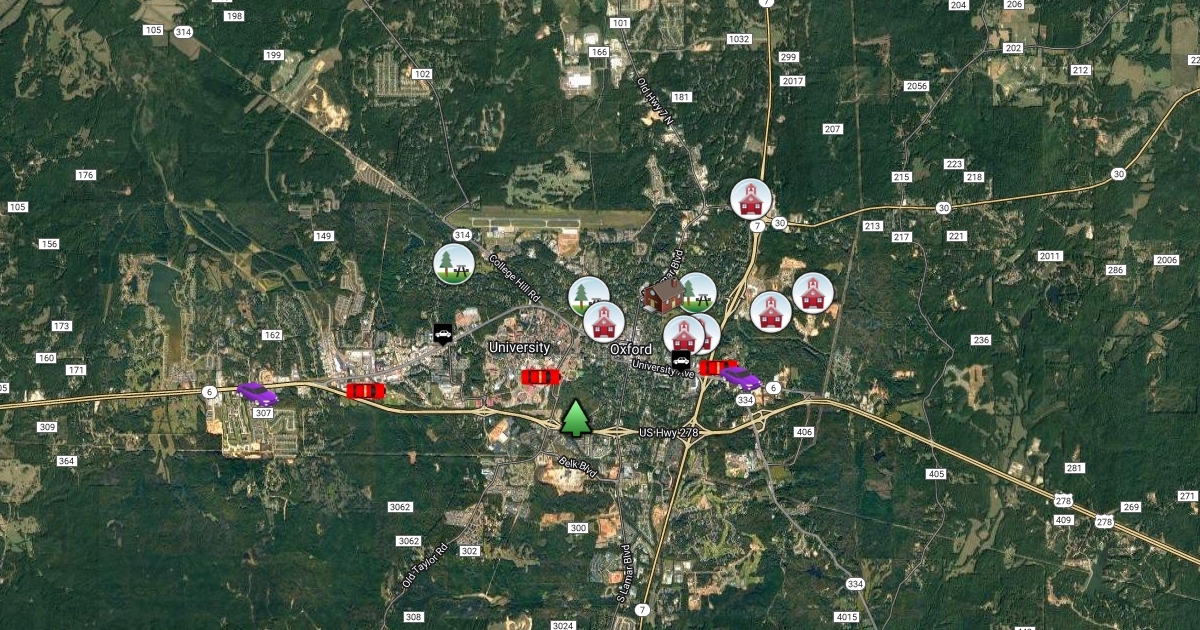Tap the green pine tree marker
The width and height of the screenshot is (1200, 630).
coord(575,418)
